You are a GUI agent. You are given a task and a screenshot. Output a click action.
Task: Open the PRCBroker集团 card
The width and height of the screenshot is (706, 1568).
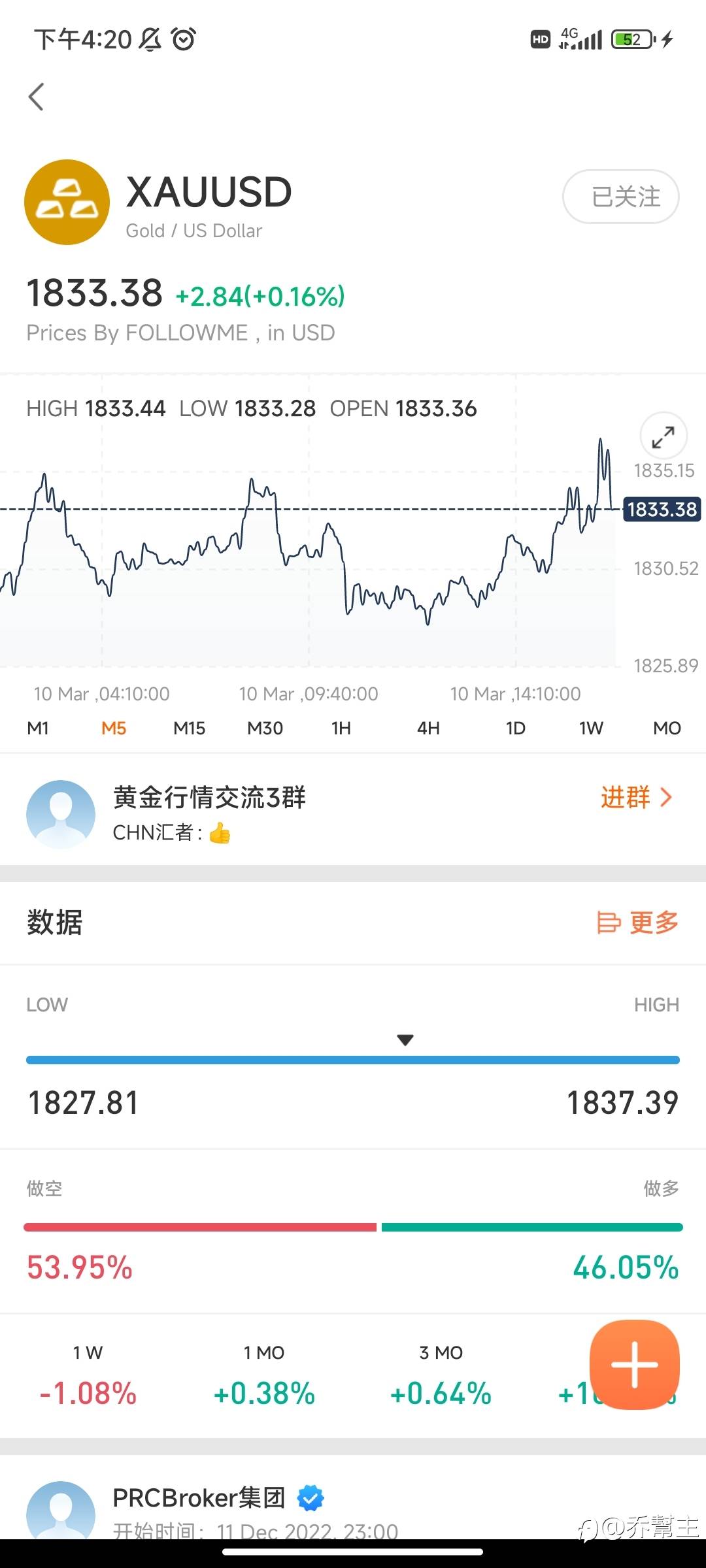pos(353,1509)
